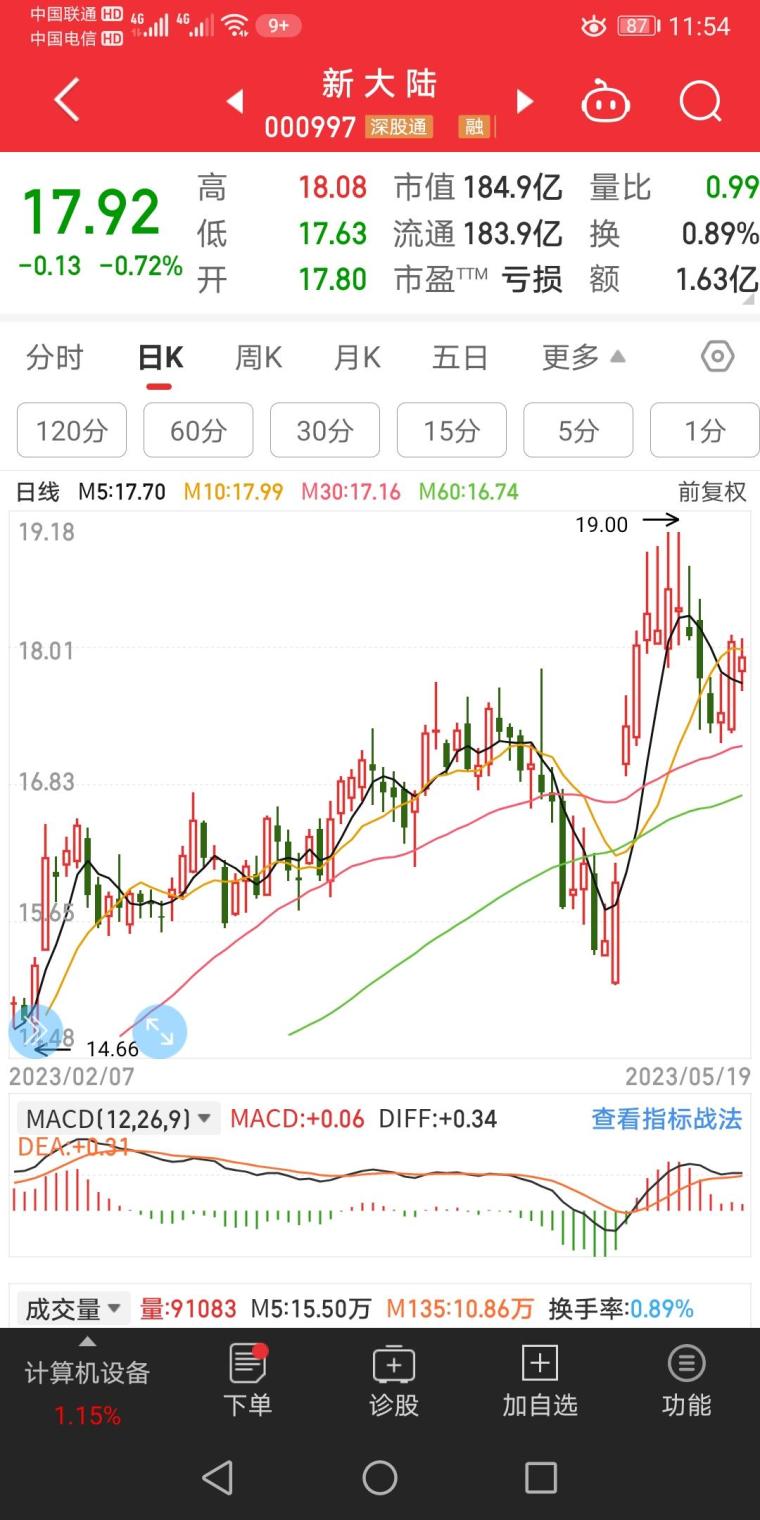Screen dimensions: 760x1520
Task: Open the 查看指标战法 link
Action: click(x=667, y=1119)
